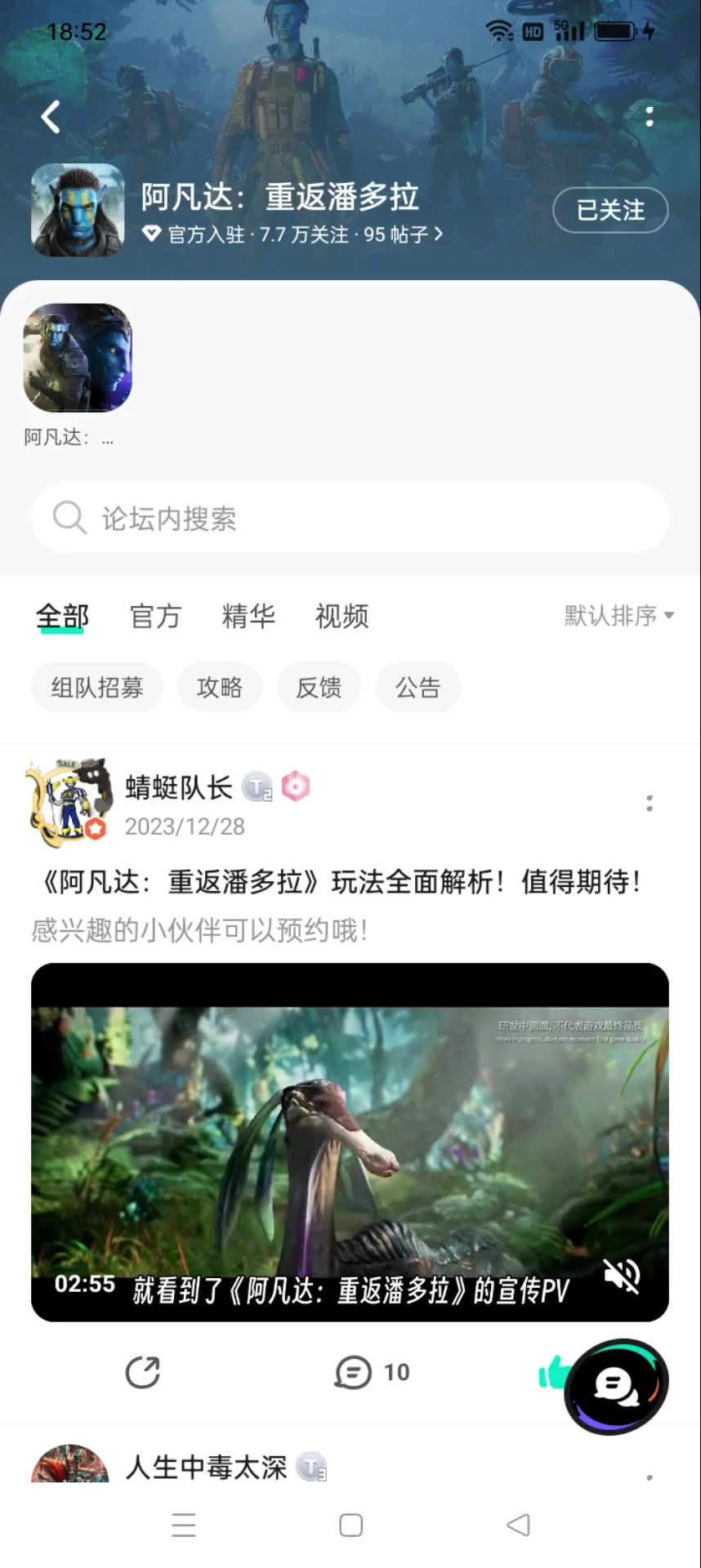Image resolution: width=701 pixels, height=1568 pixels.
Task: Open 蜻蜓队长's profile avatar
Action: coord(69,802)
